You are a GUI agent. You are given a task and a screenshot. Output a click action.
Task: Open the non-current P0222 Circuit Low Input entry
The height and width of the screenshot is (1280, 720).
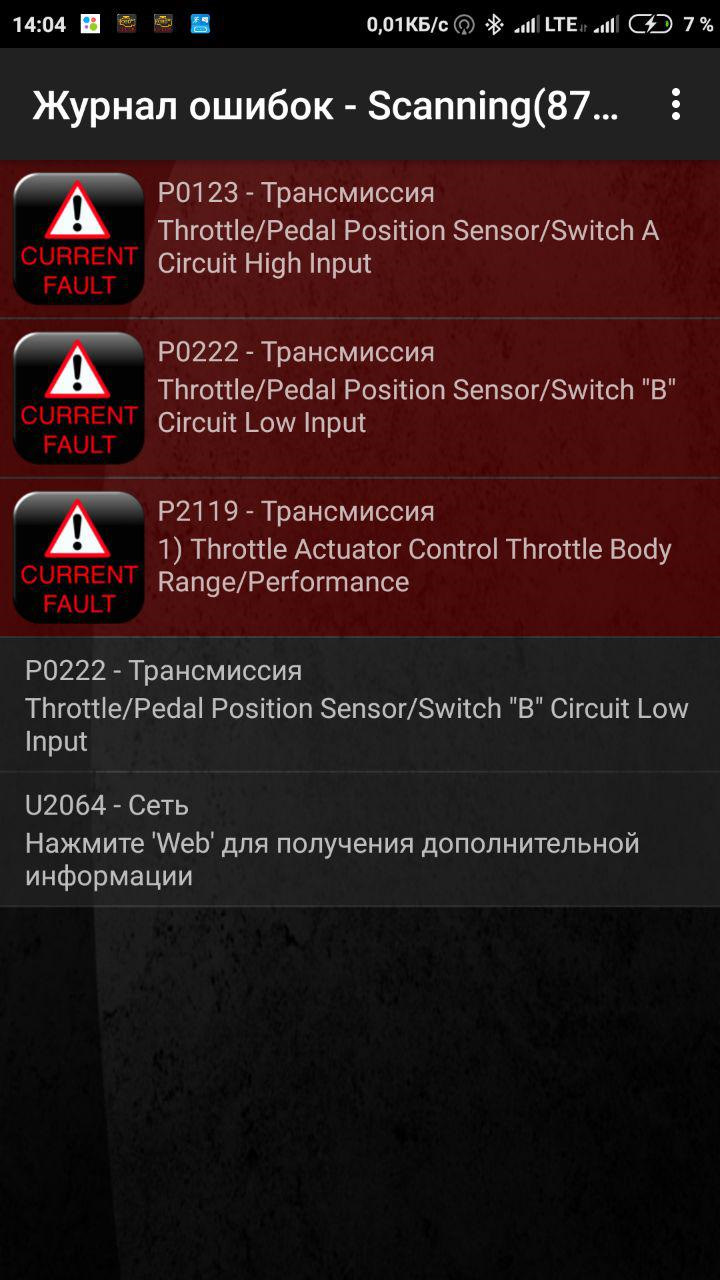click(360, 705)
